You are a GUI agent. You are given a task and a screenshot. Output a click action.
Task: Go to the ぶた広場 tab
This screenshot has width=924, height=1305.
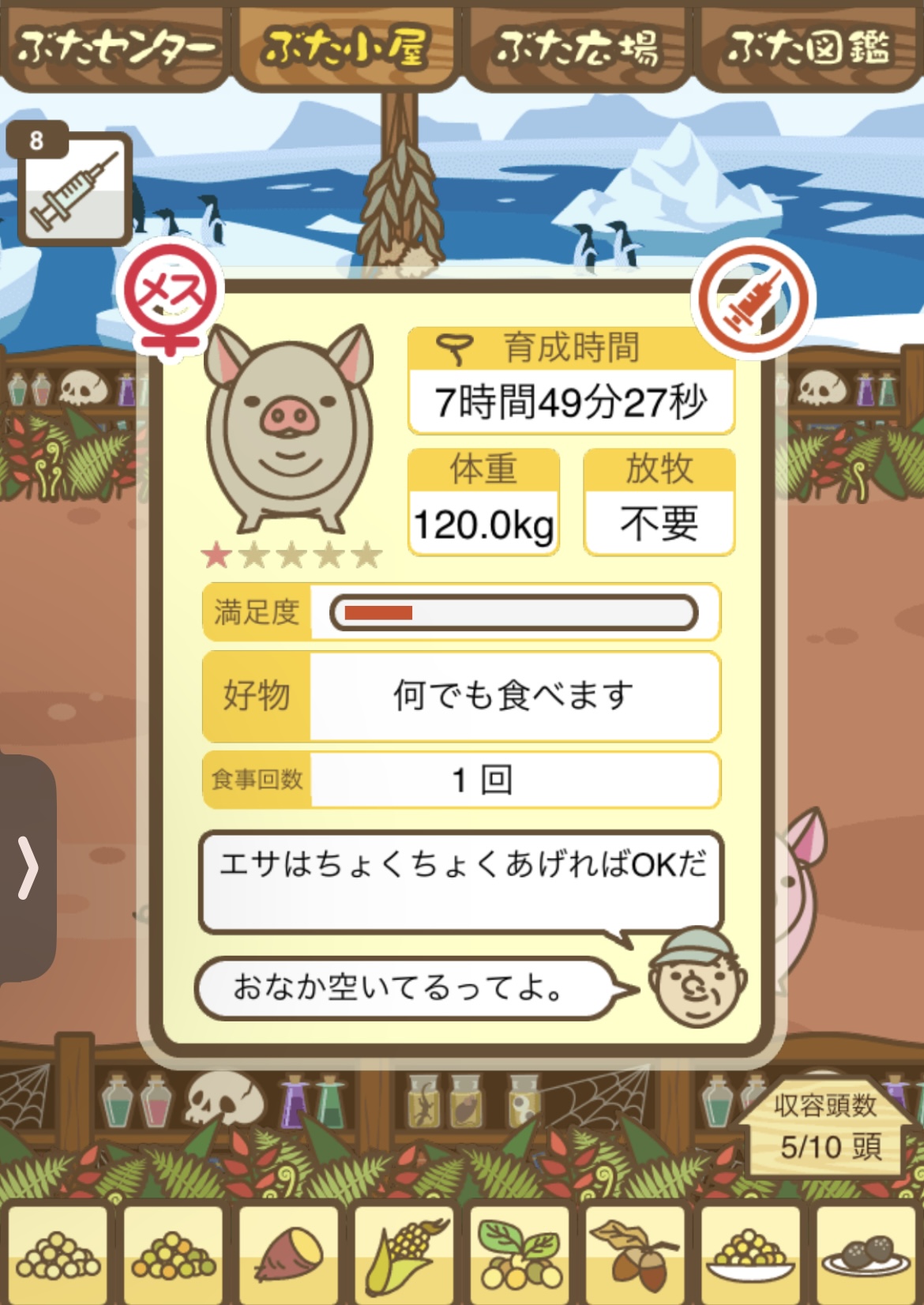click(577, 47)
